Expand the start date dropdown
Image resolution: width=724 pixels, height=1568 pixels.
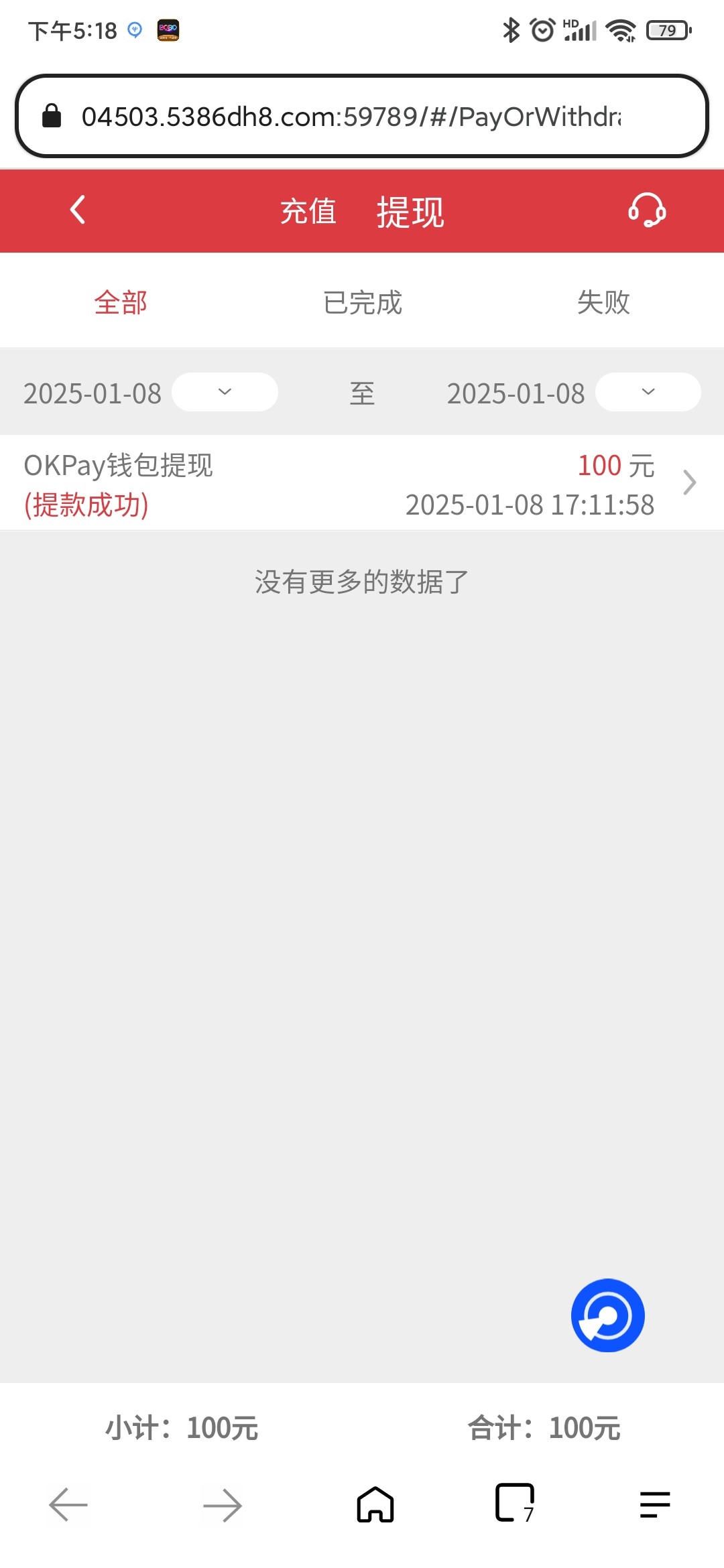pos(225,392)
